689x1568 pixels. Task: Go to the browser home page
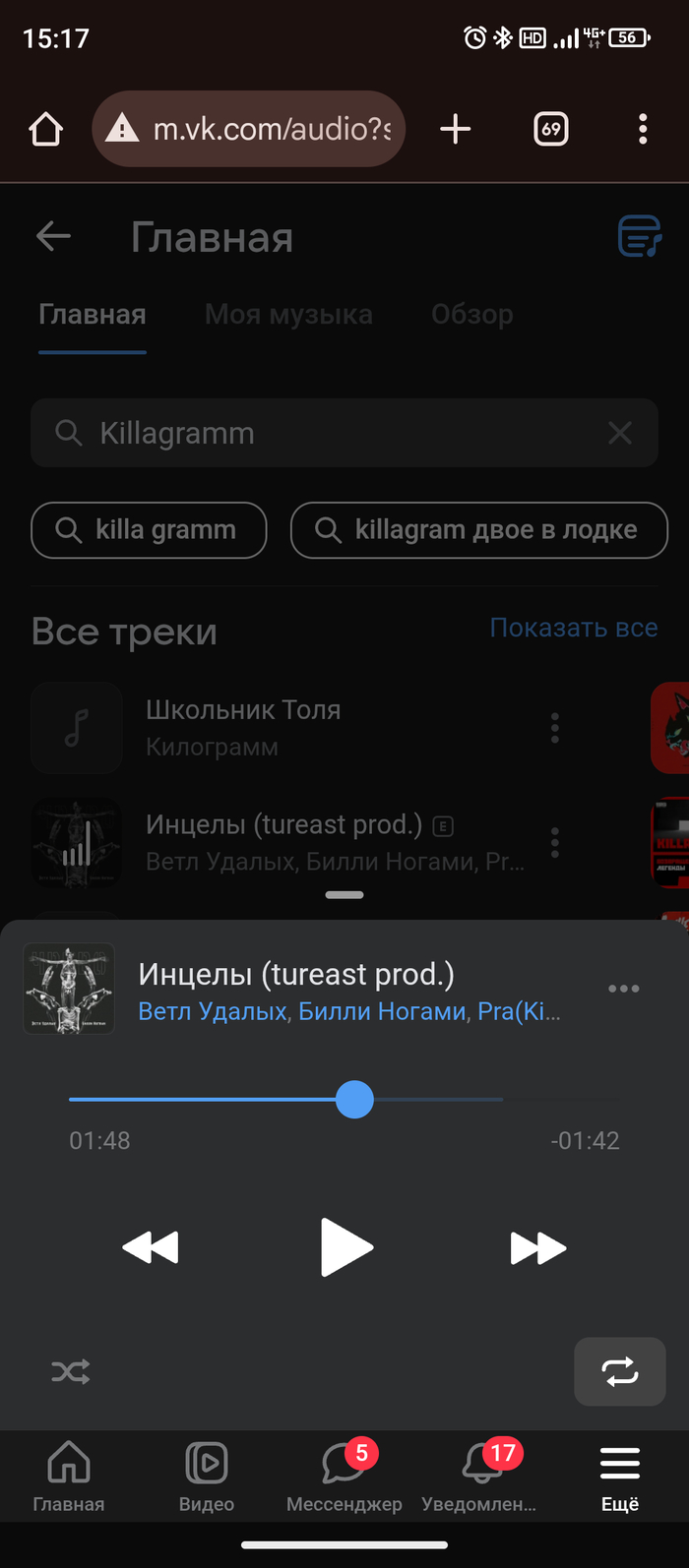tap(46, 129)
